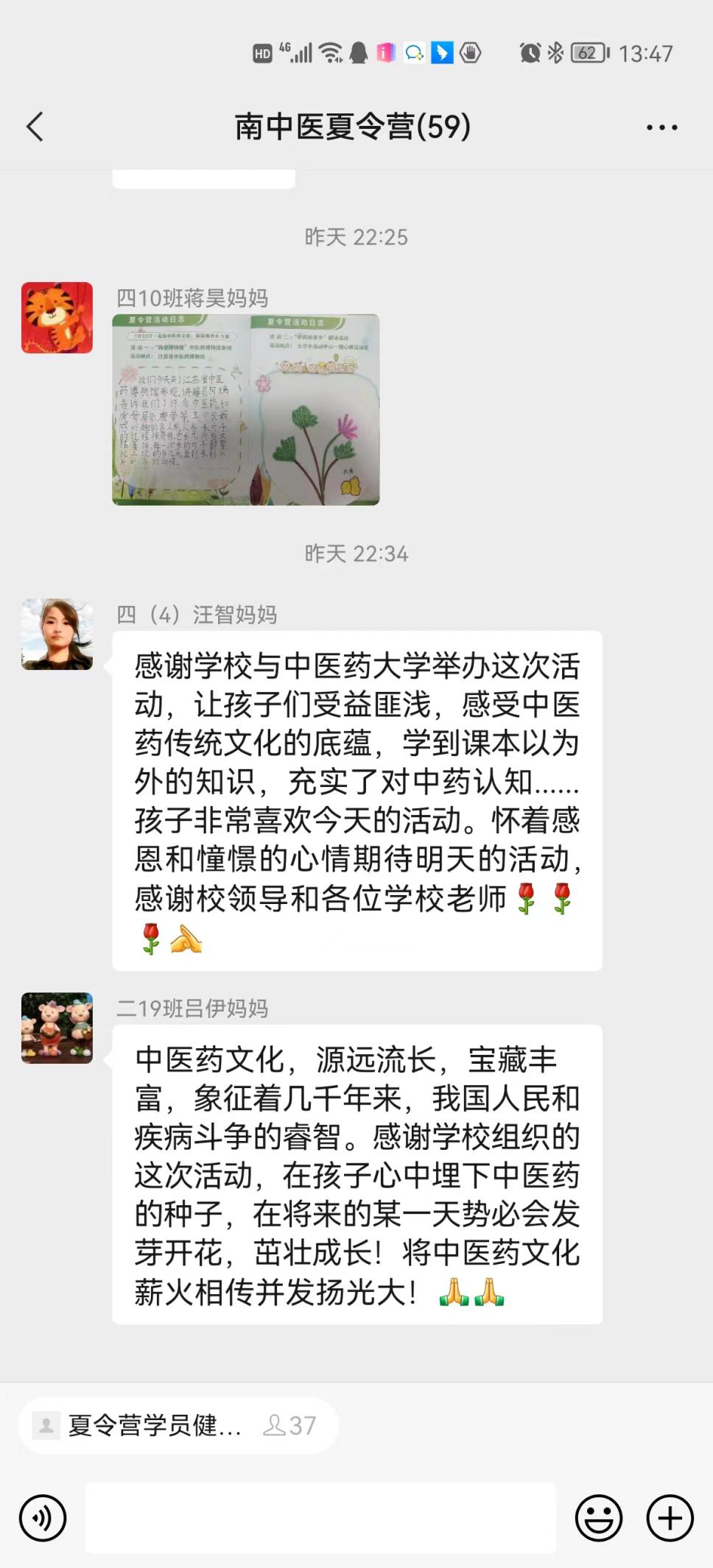This screenshot has width=713, height=1568.
Task: Go back from the 南中医夏令营 group chat
Action: (x=35, y=127)
